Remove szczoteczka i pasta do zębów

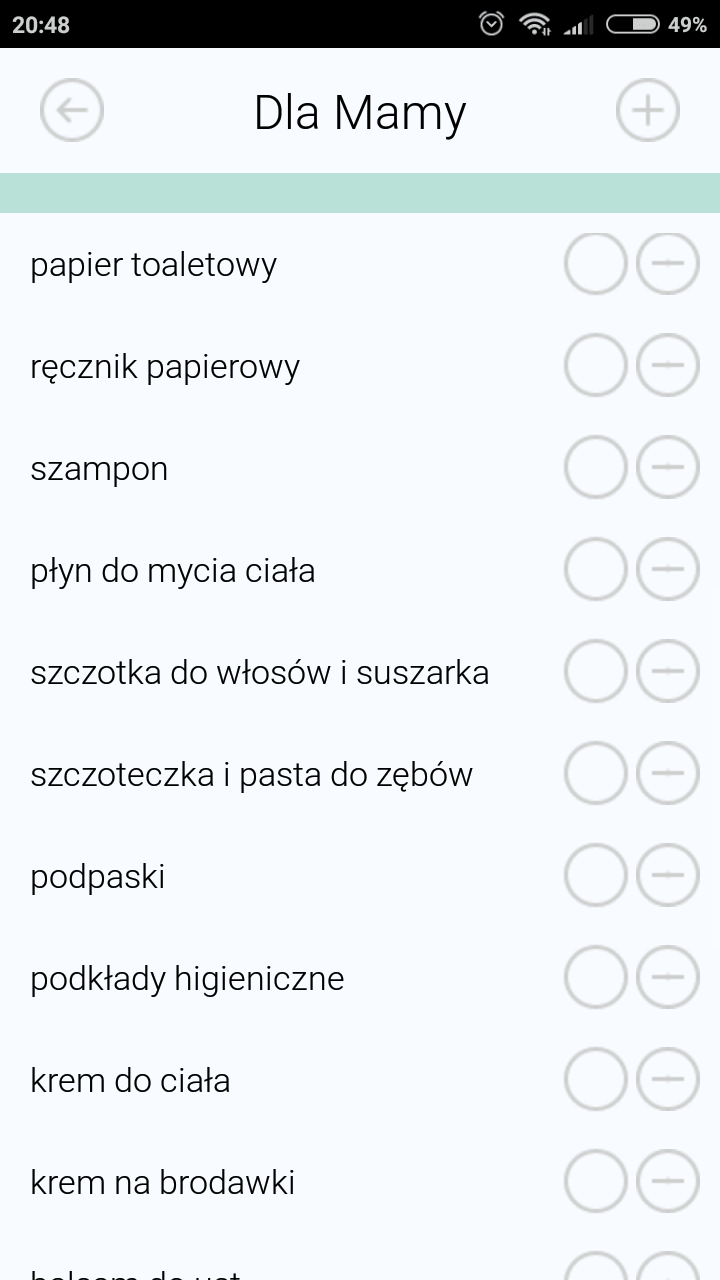[x=668, y=774]
